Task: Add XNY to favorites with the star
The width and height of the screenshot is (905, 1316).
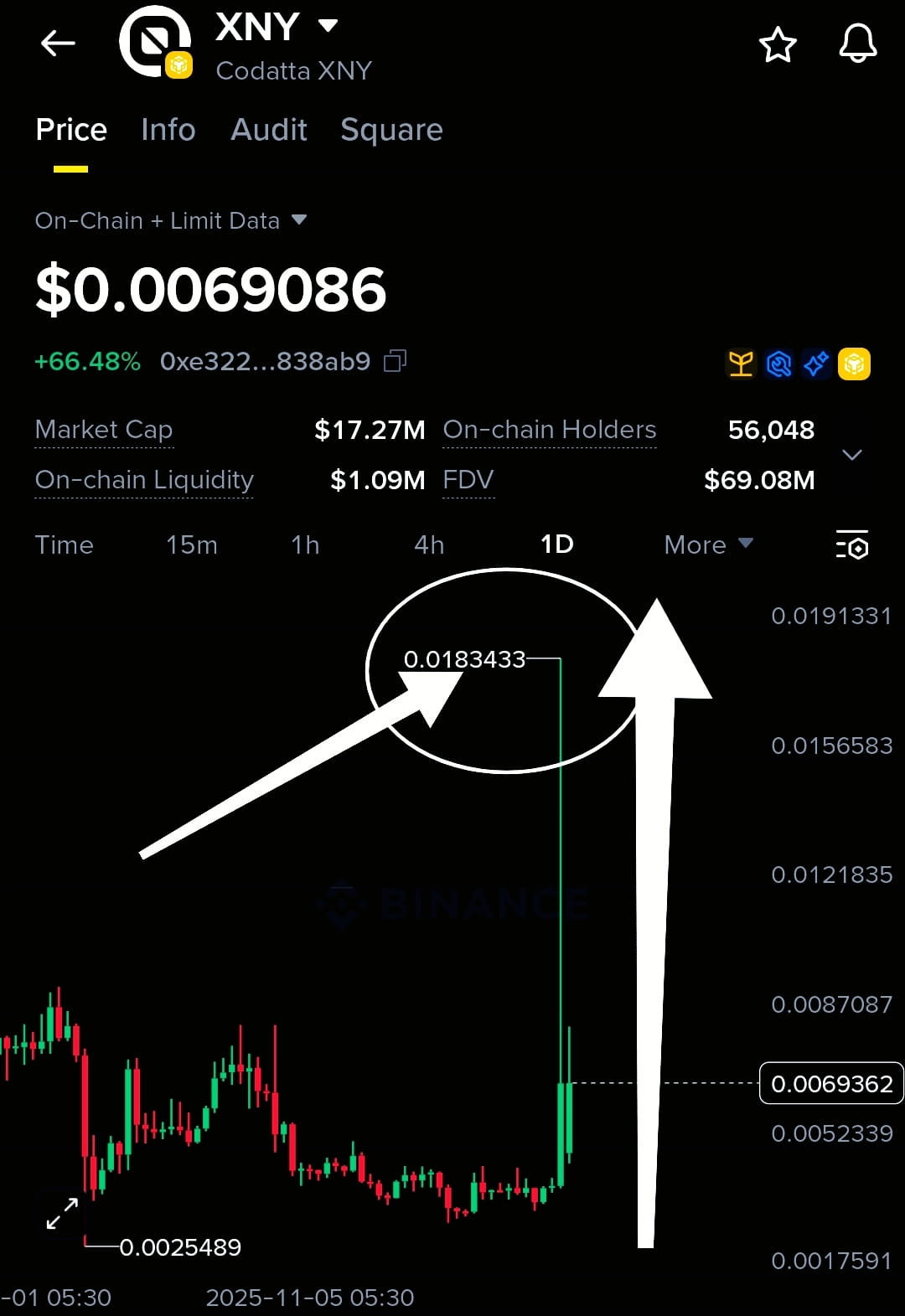Action: pyautogui.click(x=777, y=44)
